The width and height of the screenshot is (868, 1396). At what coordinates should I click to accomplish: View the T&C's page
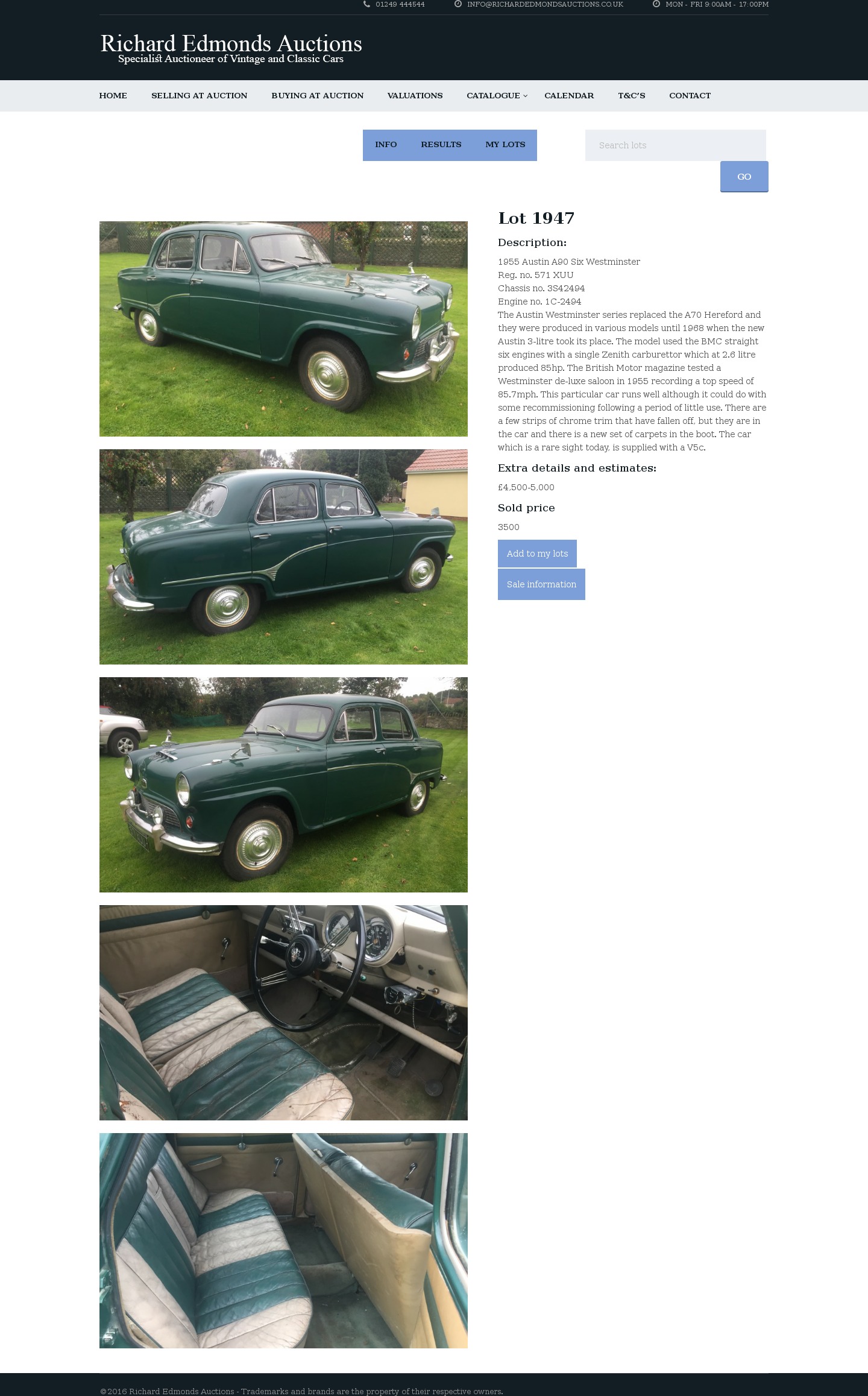(x=631, y=95)
